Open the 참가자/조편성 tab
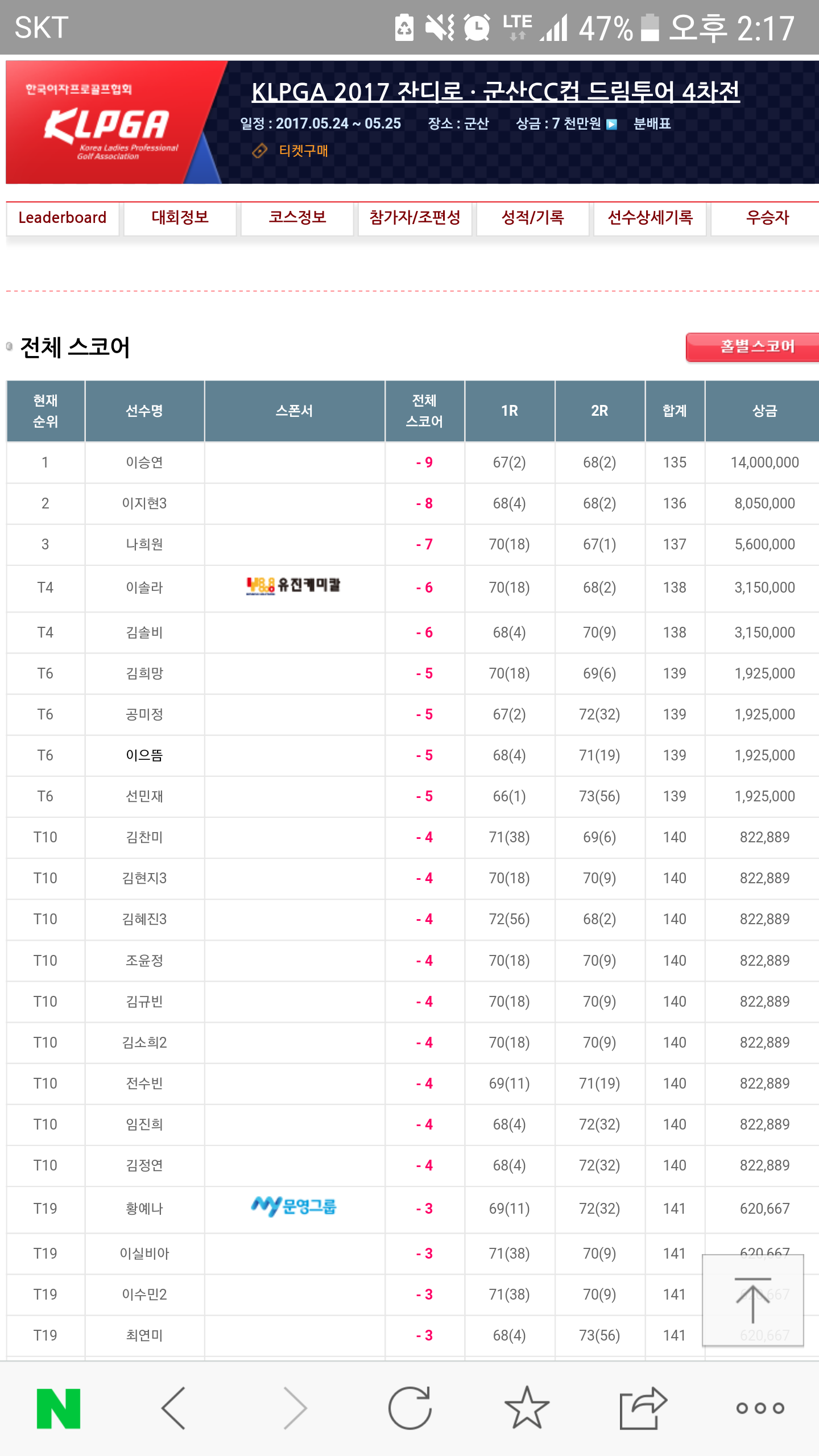 415,218
